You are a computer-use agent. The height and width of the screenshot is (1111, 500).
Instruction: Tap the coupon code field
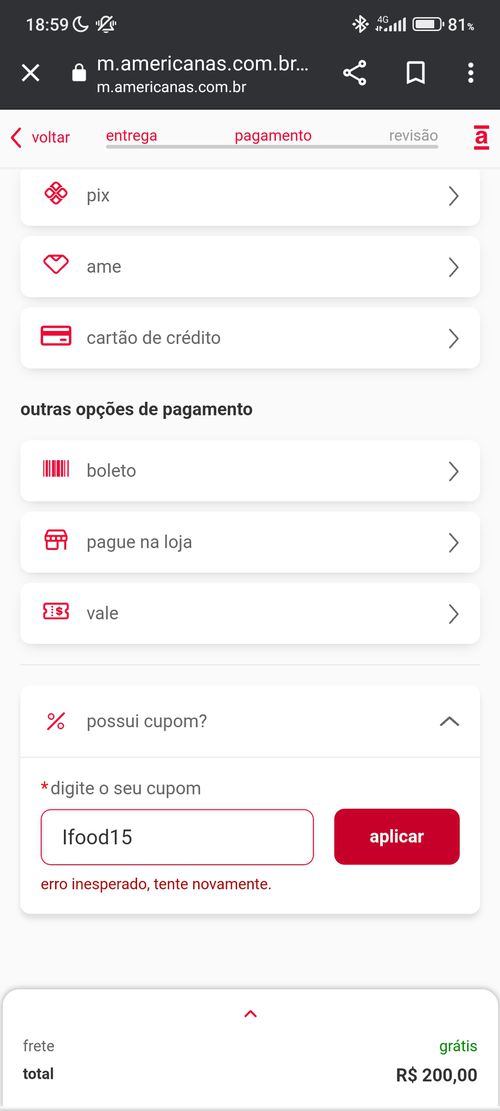coord(177,837)
